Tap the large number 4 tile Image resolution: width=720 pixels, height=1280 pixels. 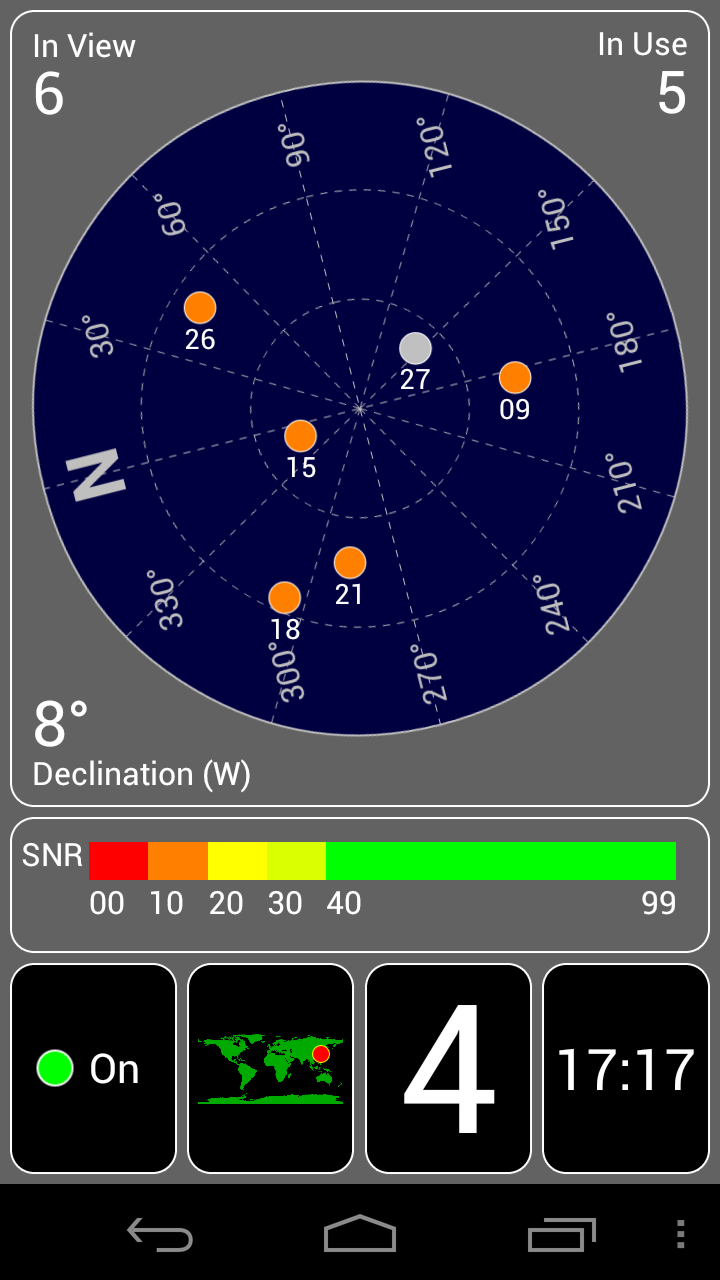pos(448,1068)
